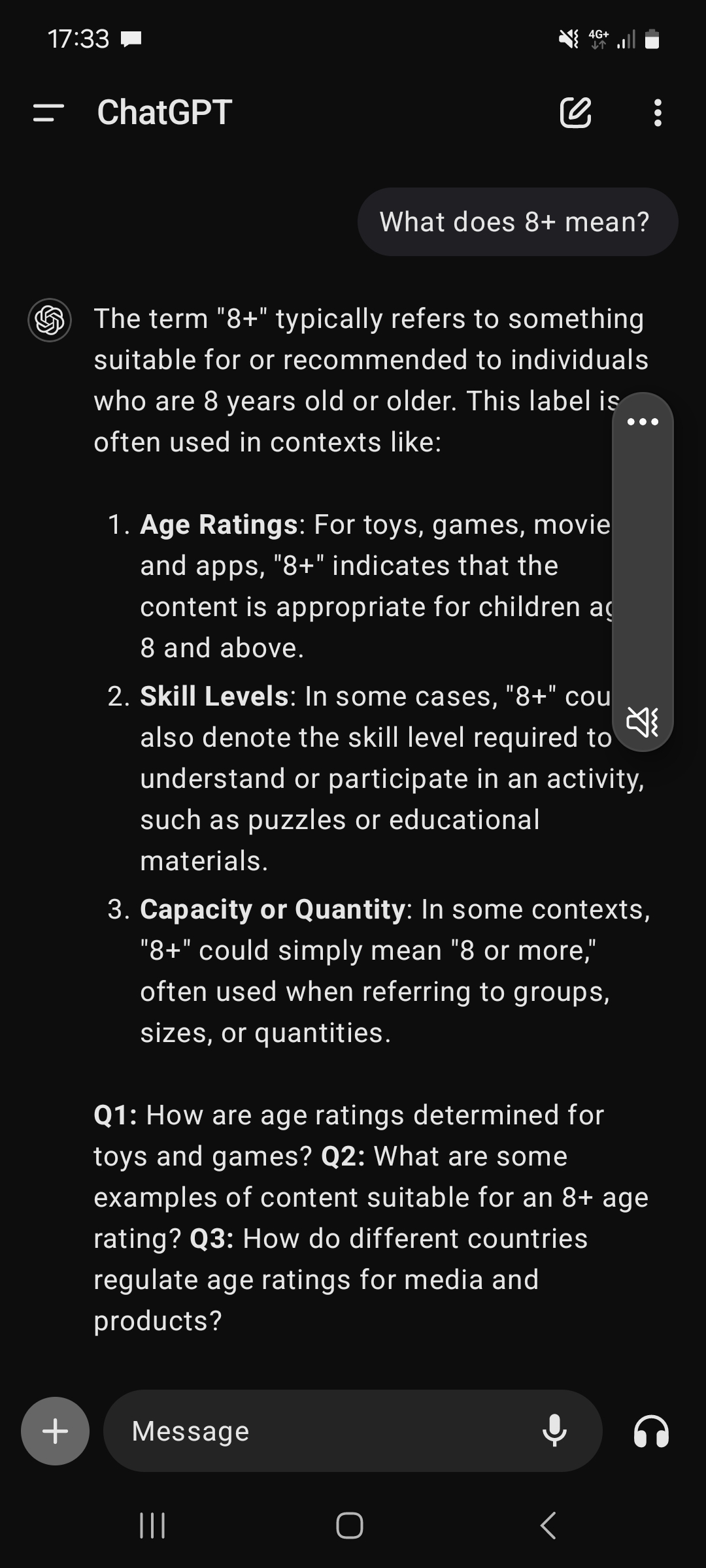Tap the microphone for voice input
706x1568 pixels.
554,1431
